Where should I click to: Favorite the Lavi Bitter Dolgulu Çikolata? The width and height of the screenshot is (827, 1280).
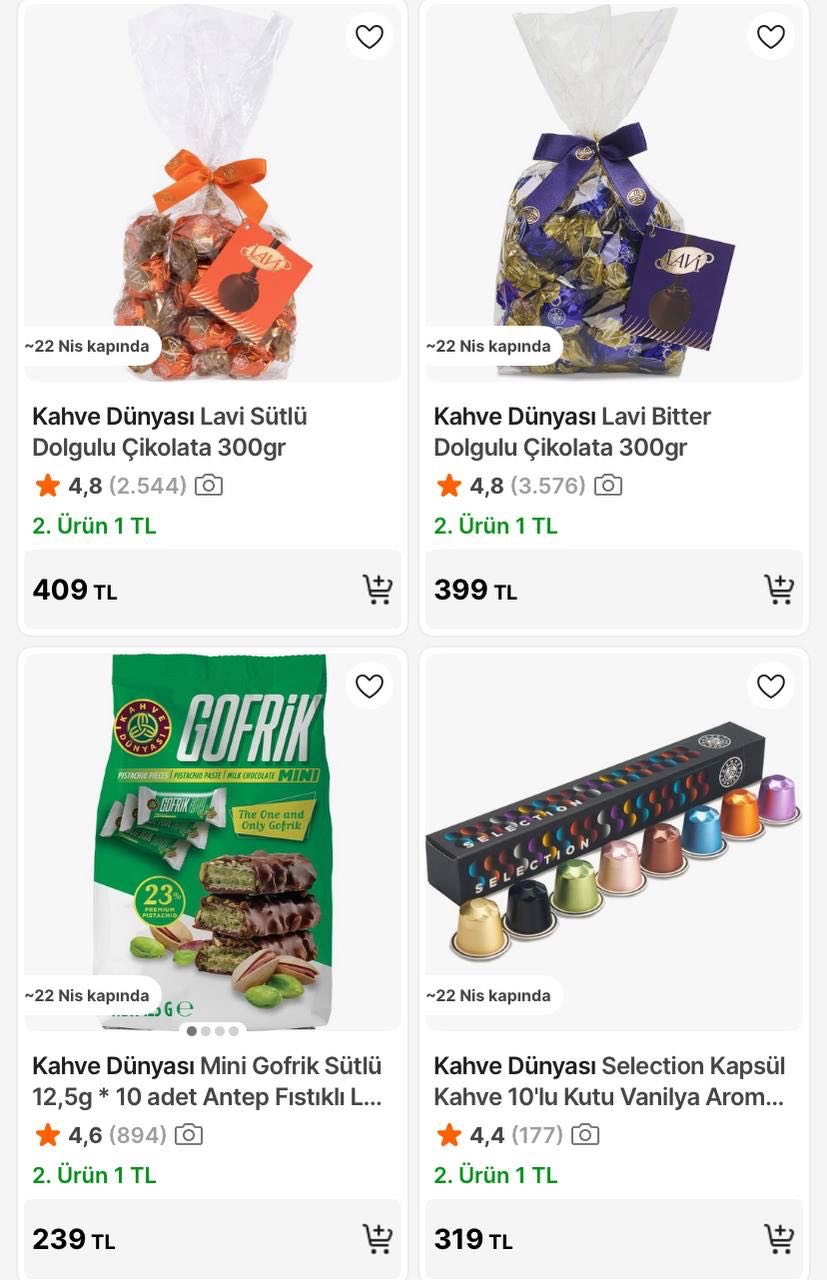coord(771,37)
